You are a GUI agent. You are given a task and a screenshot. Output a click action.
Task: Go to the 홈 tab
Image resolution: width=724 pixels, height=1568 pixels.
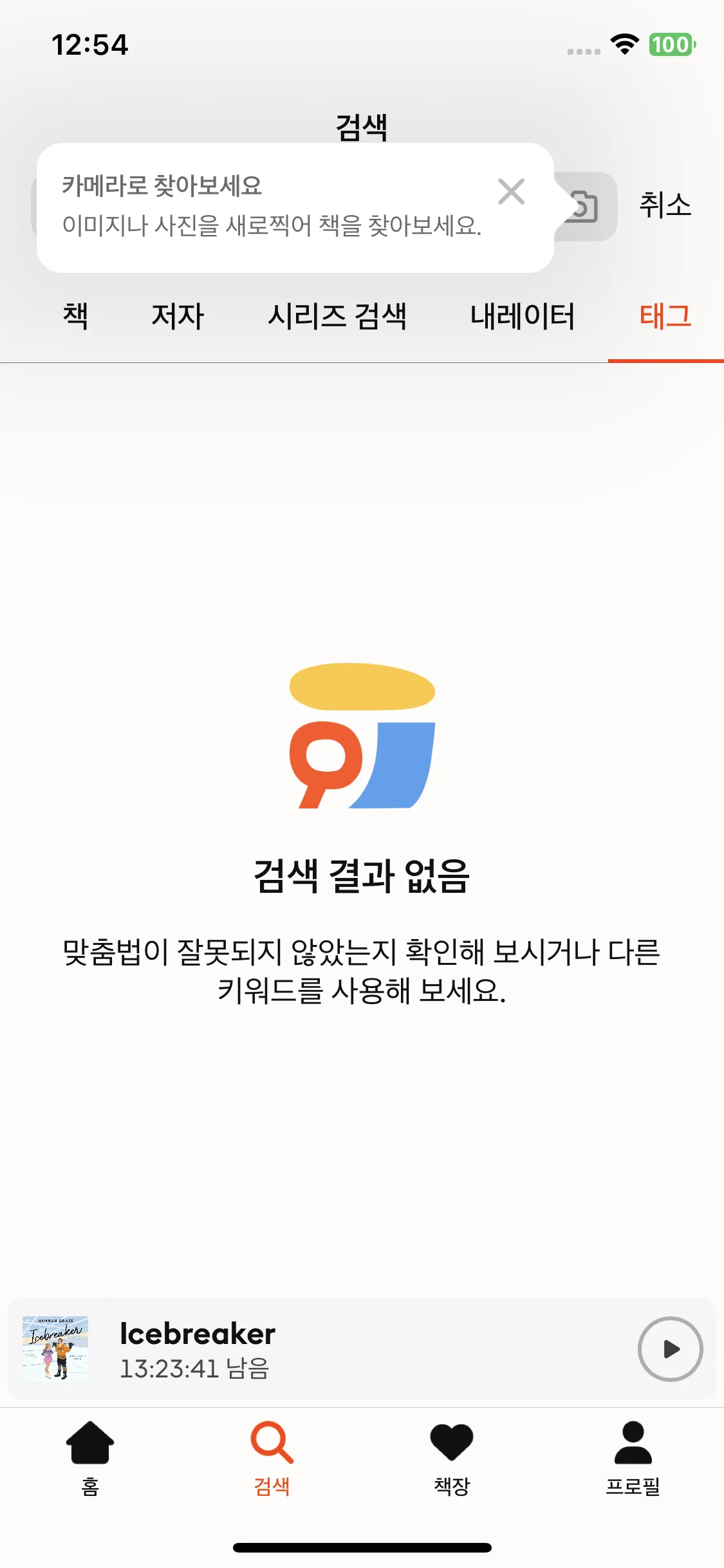tap(90, 1458)
